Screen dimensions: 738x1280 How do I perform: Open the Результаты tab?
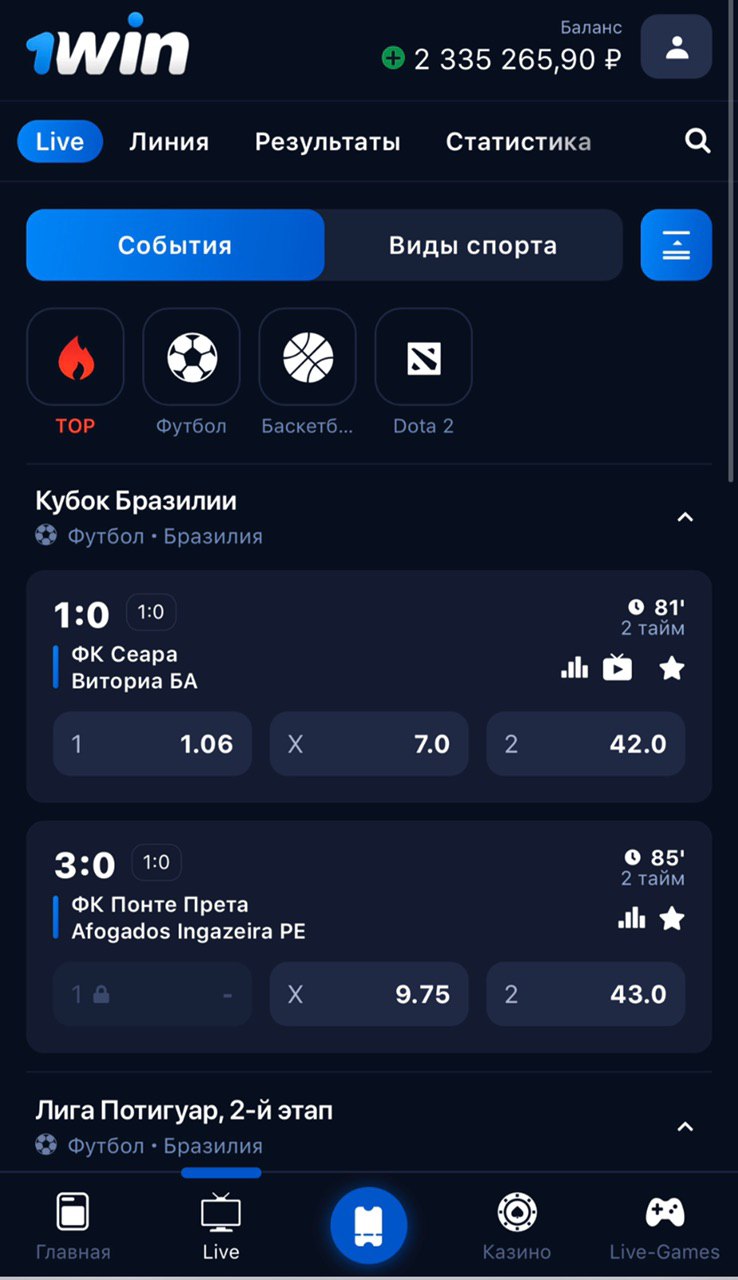(x=327, y=142)
